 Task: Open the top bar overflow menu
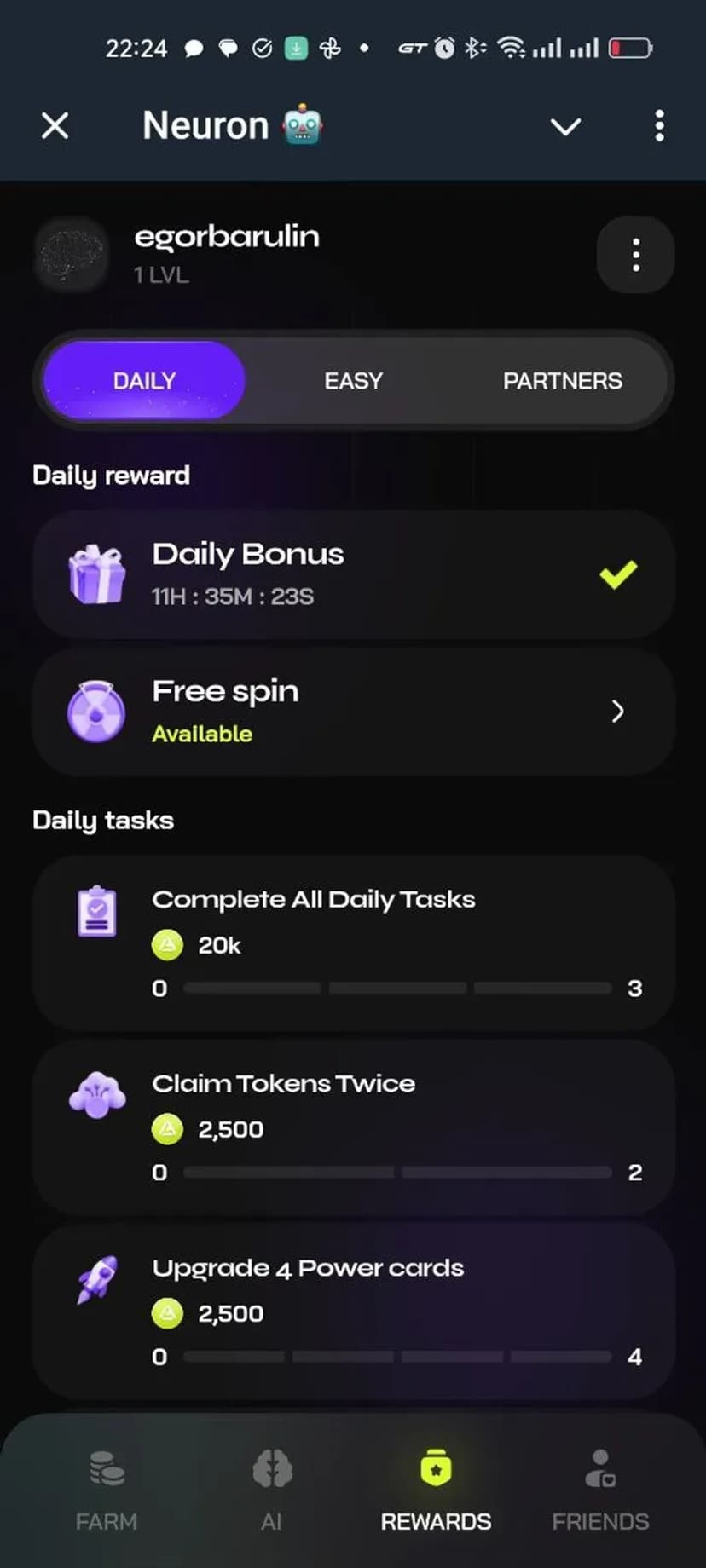coord(659,126)
